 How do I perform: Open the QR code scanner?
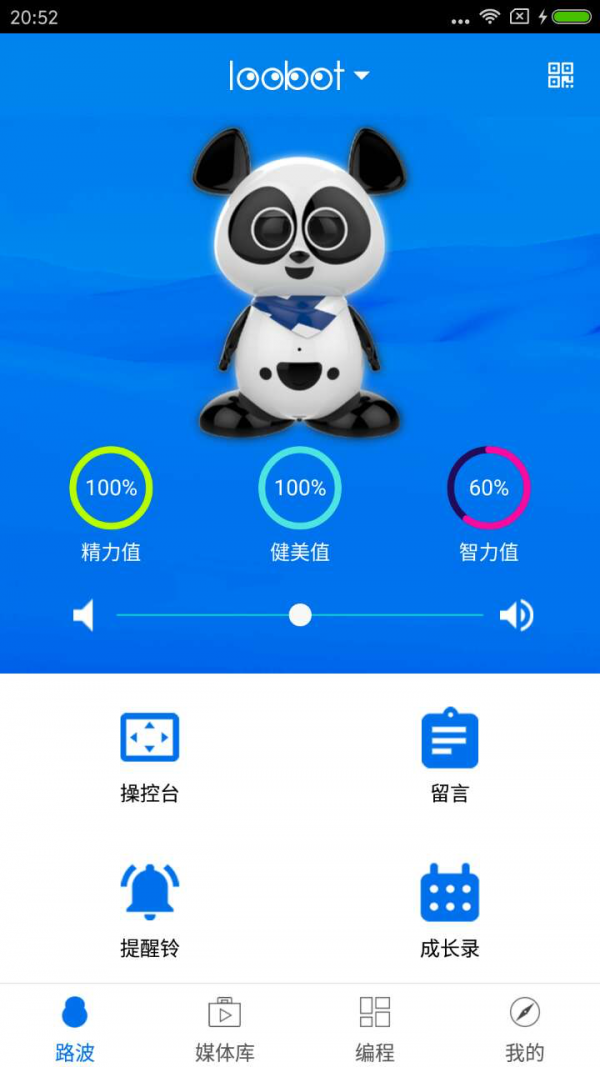561,75
